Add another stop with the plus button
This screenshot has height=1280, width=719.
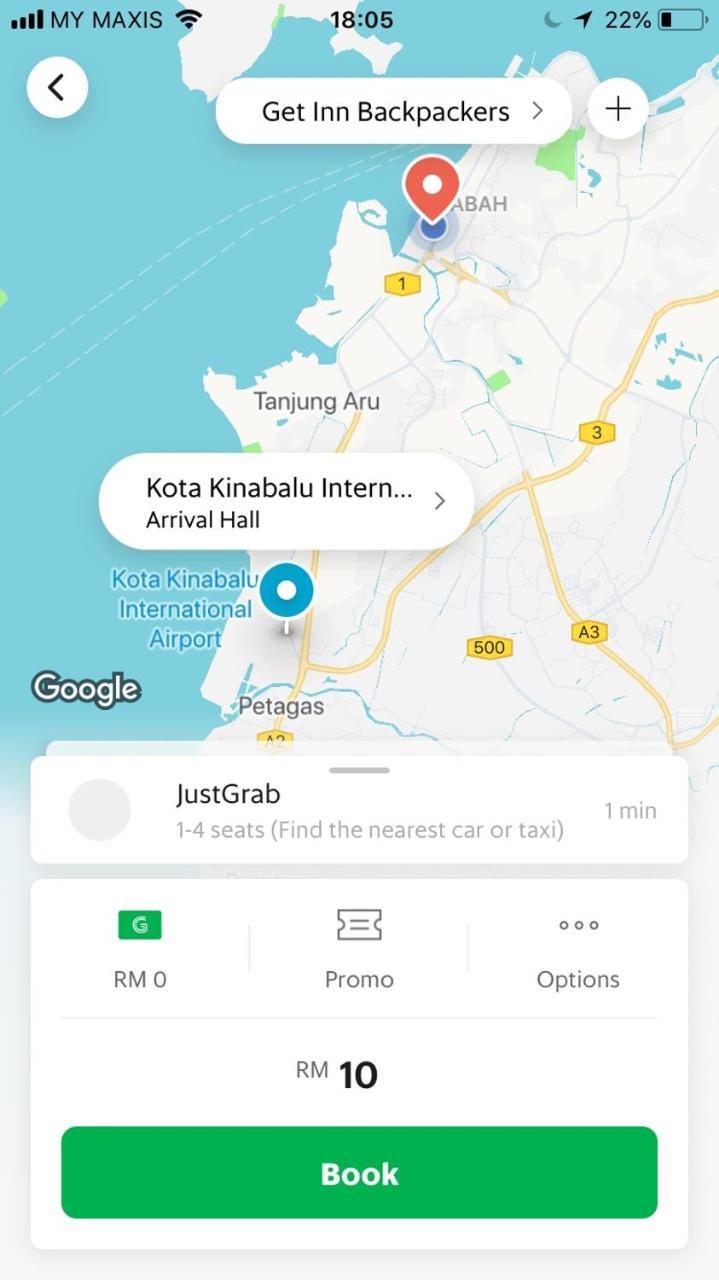pyautogui.click(x=618, y=109)
